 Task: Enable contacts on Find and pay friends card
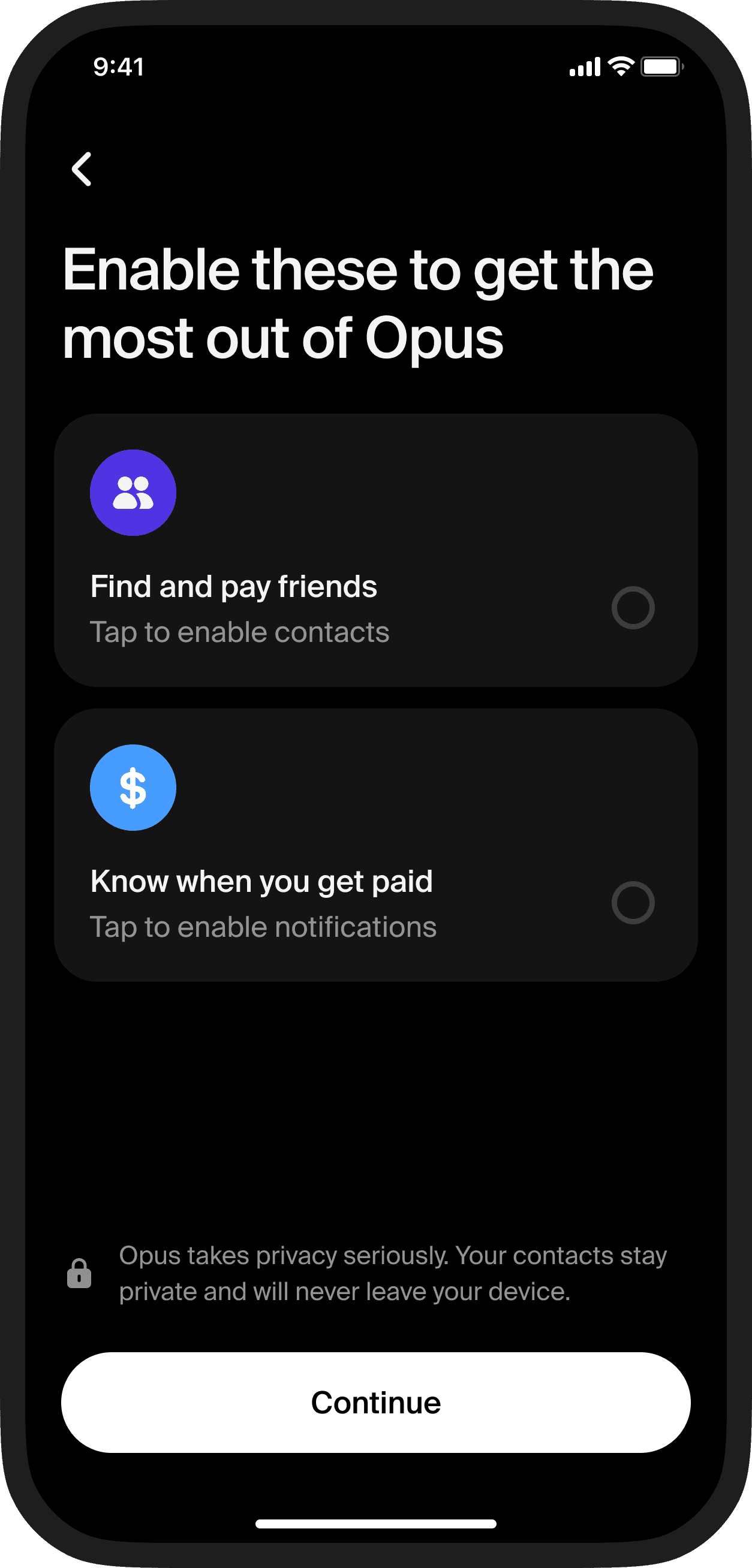pyautogui.click(x=632, y=607)
